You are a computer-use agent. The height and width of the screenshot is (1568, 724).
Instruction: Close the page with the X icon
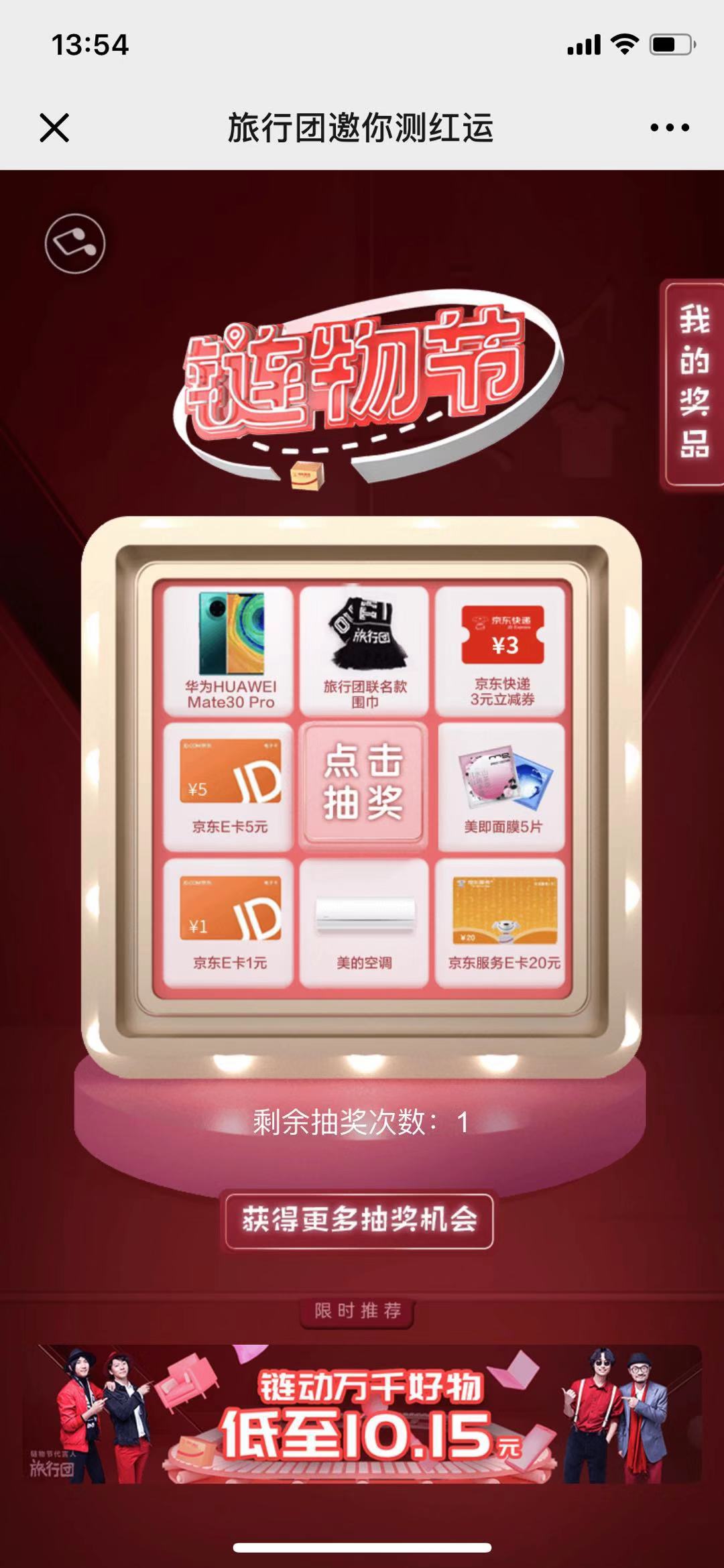[54, 127]
